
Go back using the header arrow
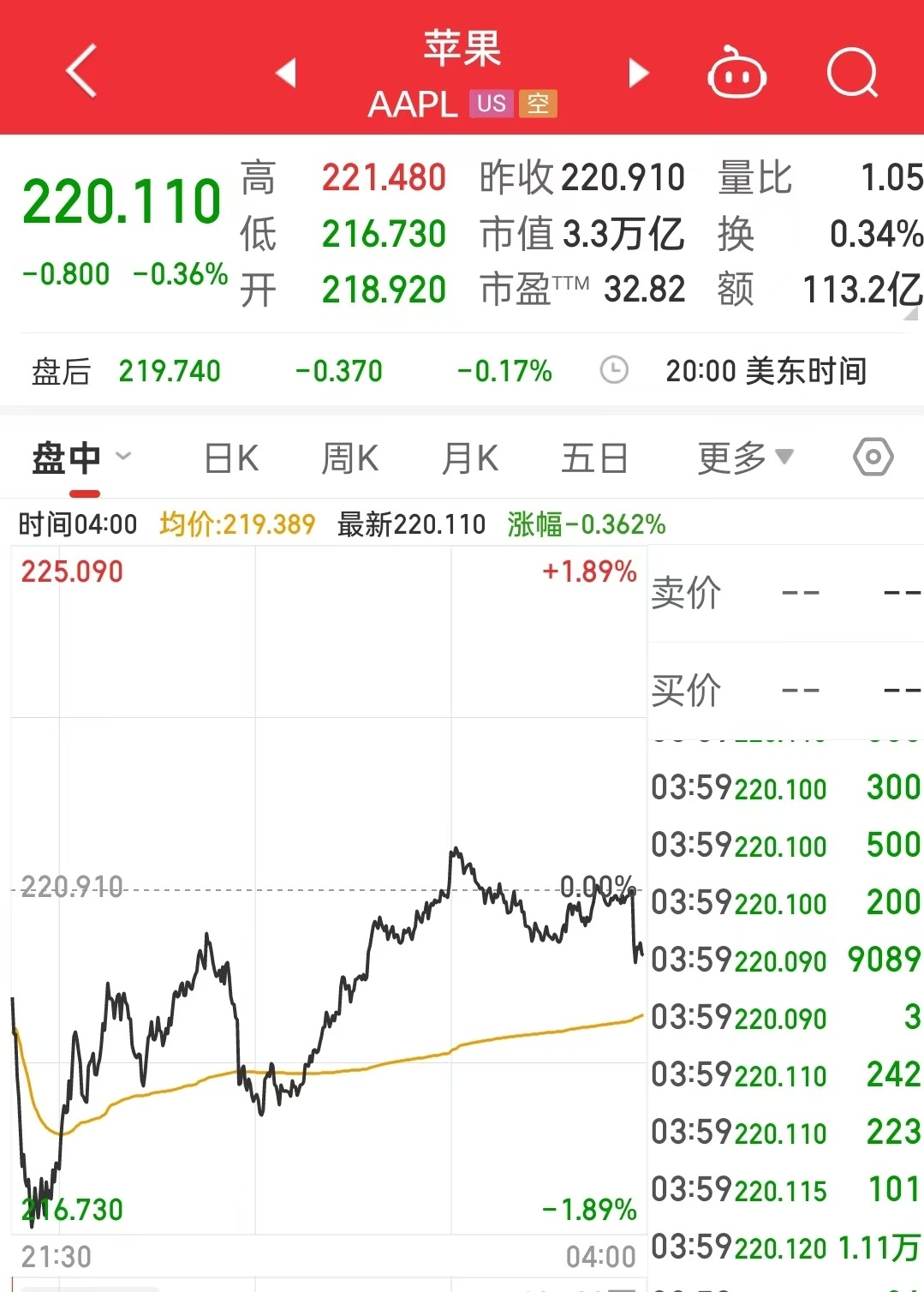(81, 72)
